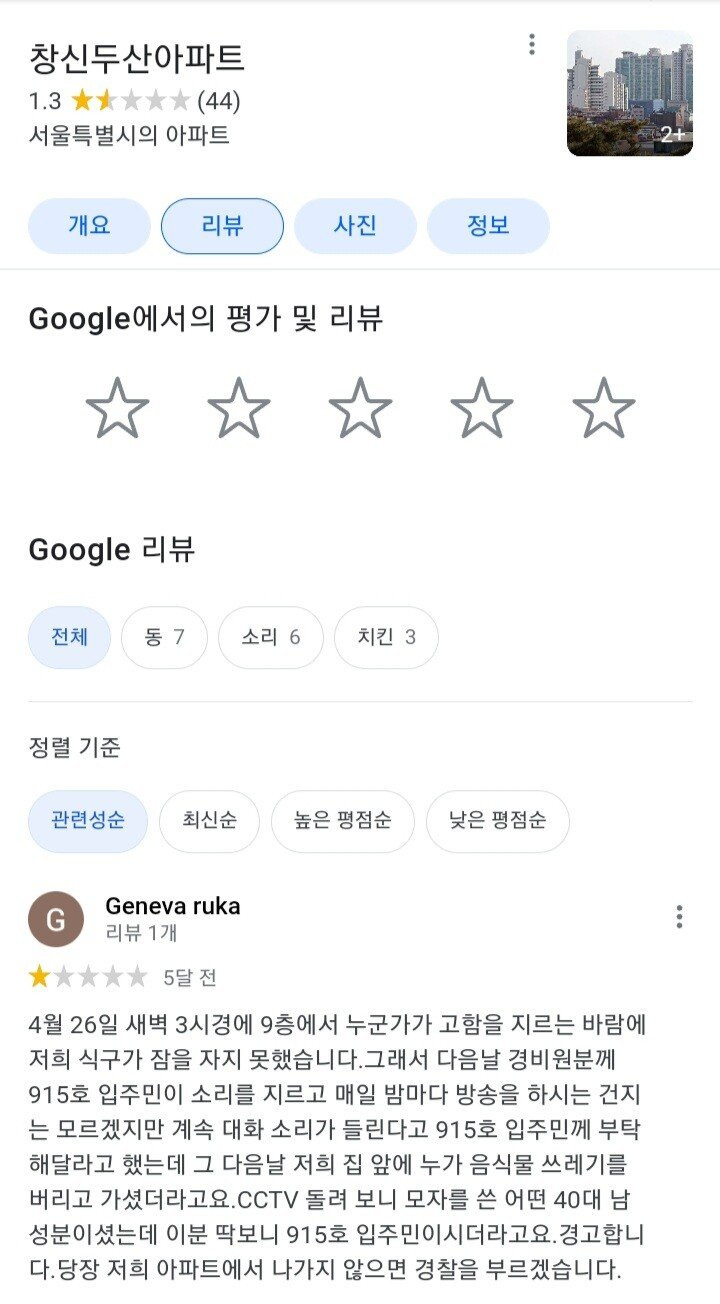
Task: Switch to the 사진 tab
Action: pyautogui.click(x=355, y=226)
